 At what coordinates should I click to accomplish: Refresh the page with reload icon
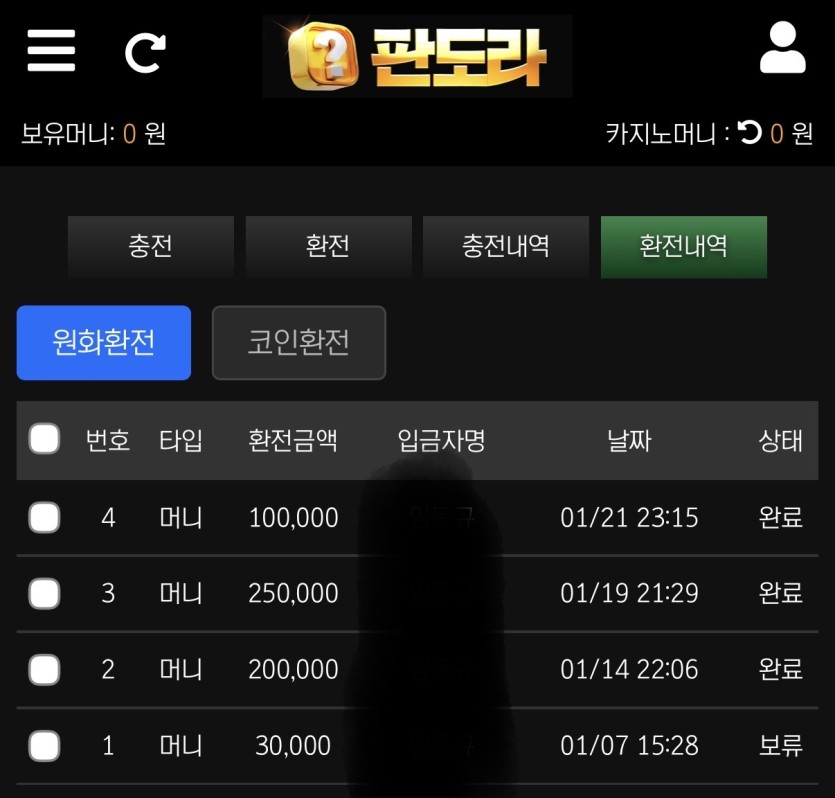pos(144,52)
